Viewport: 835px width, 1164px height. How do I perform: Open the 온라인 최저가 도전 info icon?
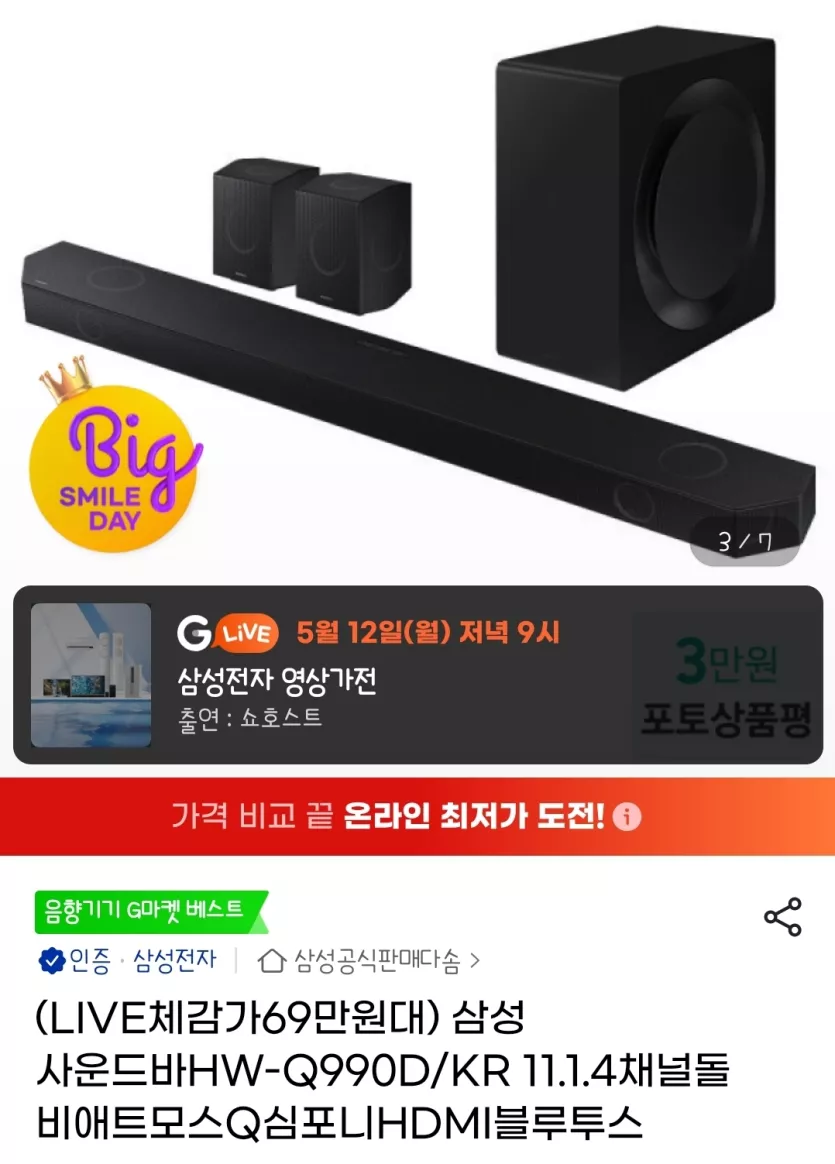point(626,817)
